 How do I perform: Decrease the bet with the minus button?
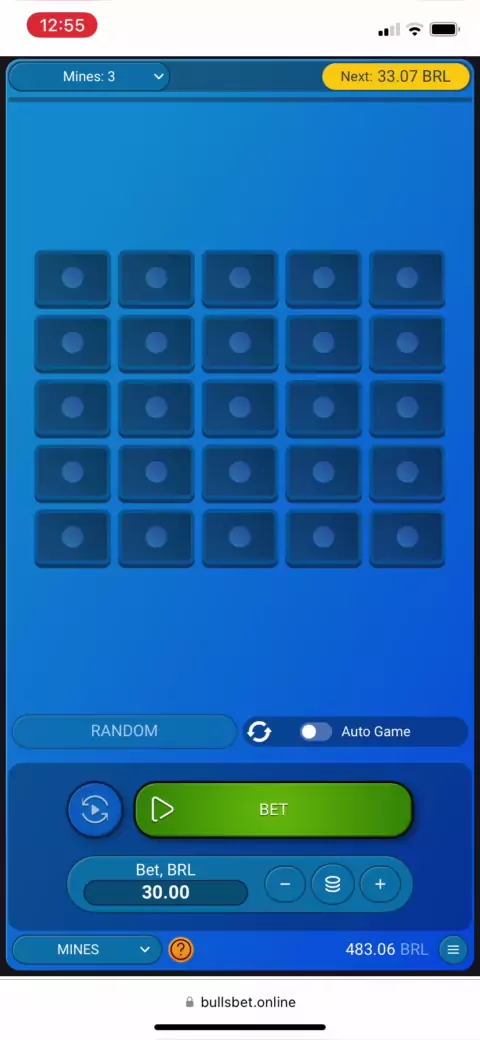point(285,884)
